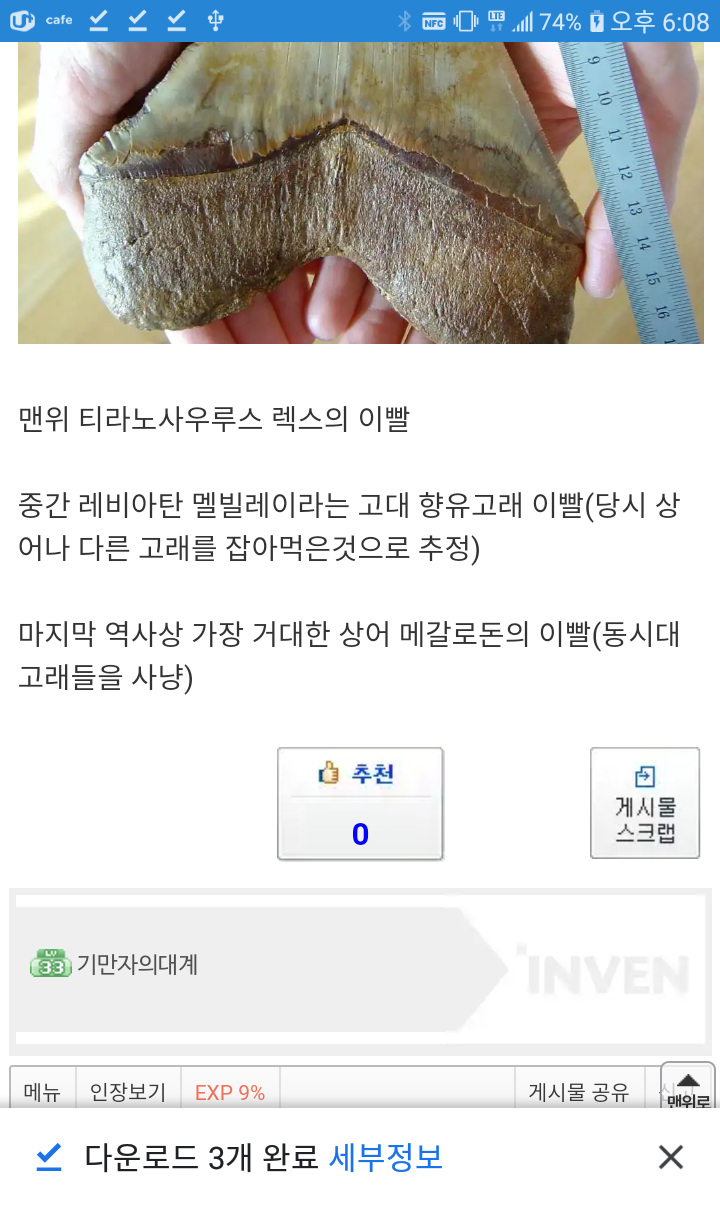
Task: Open the 메뉴 tab in bottom bar
Action: point(40,1093)
